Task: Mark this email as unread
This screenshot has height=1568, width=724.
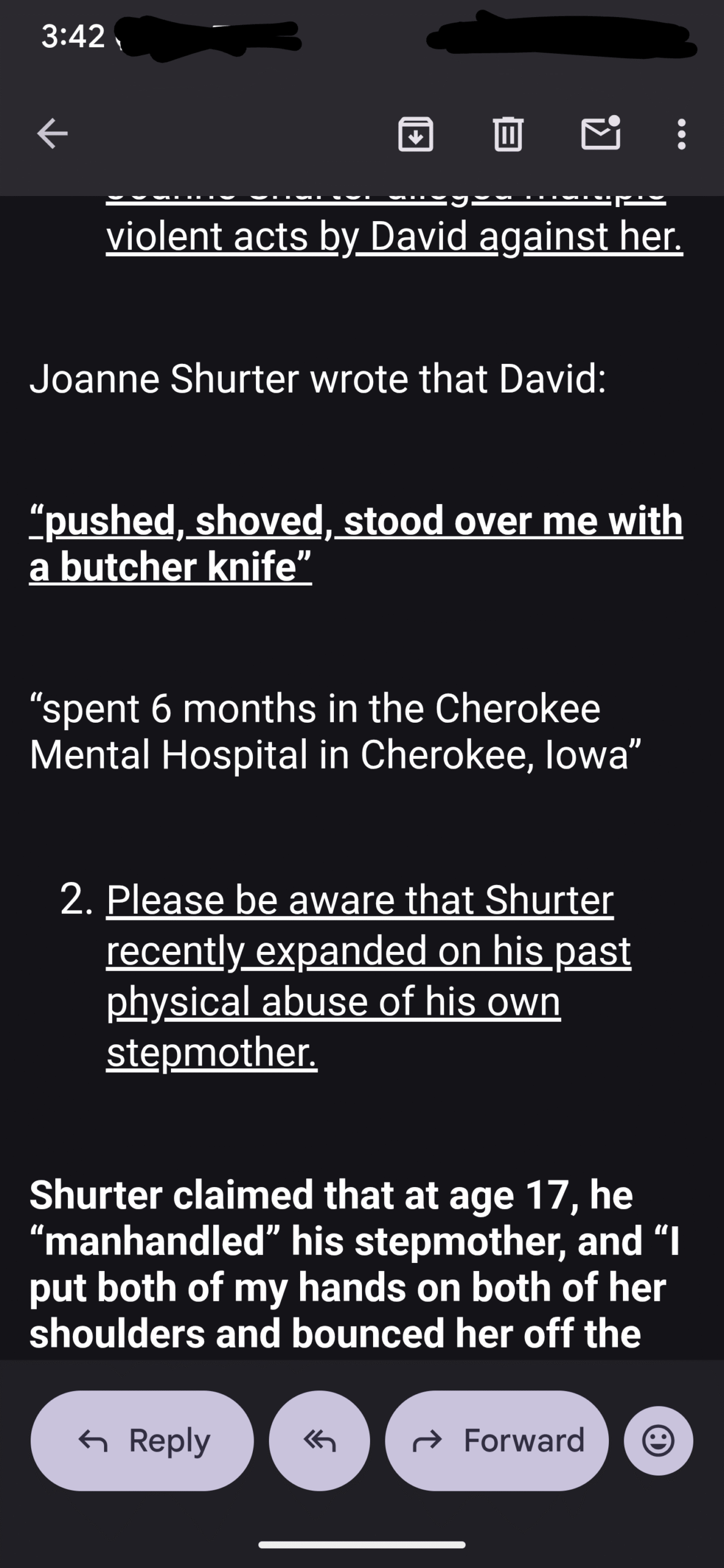Action: [x=601, y=133]
